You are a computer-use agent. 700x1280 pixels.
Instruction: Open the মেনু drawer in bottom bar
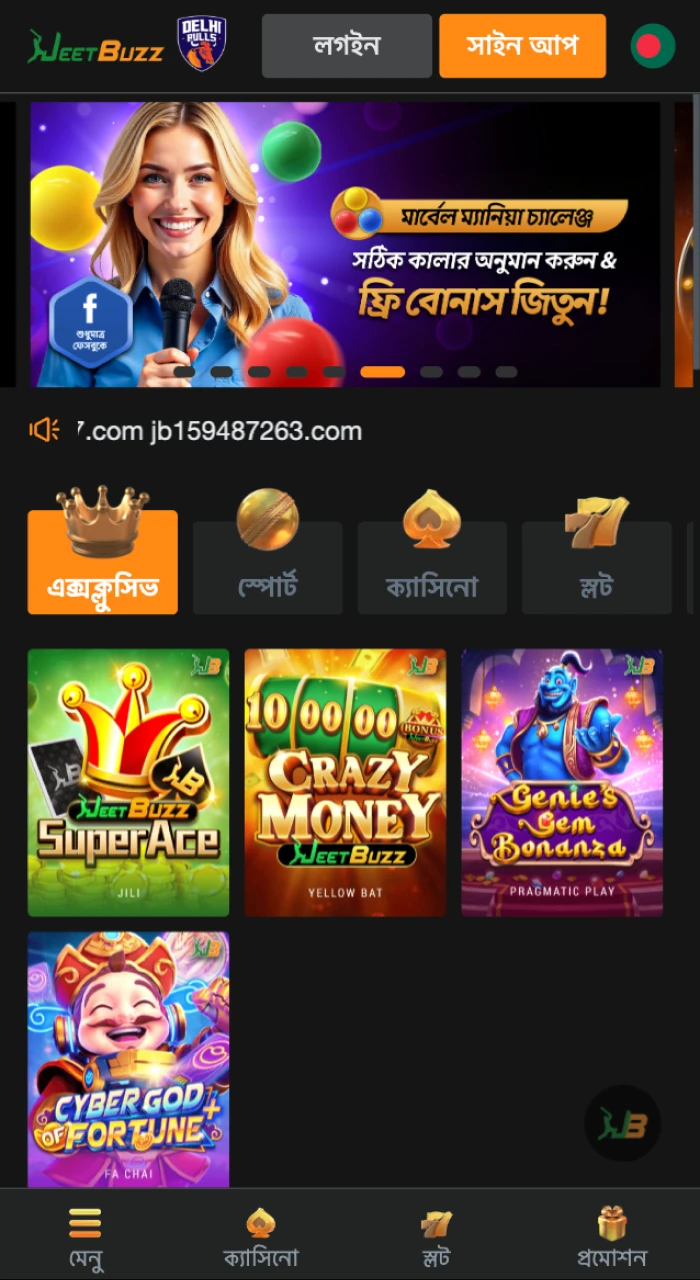coord(85,1236)
